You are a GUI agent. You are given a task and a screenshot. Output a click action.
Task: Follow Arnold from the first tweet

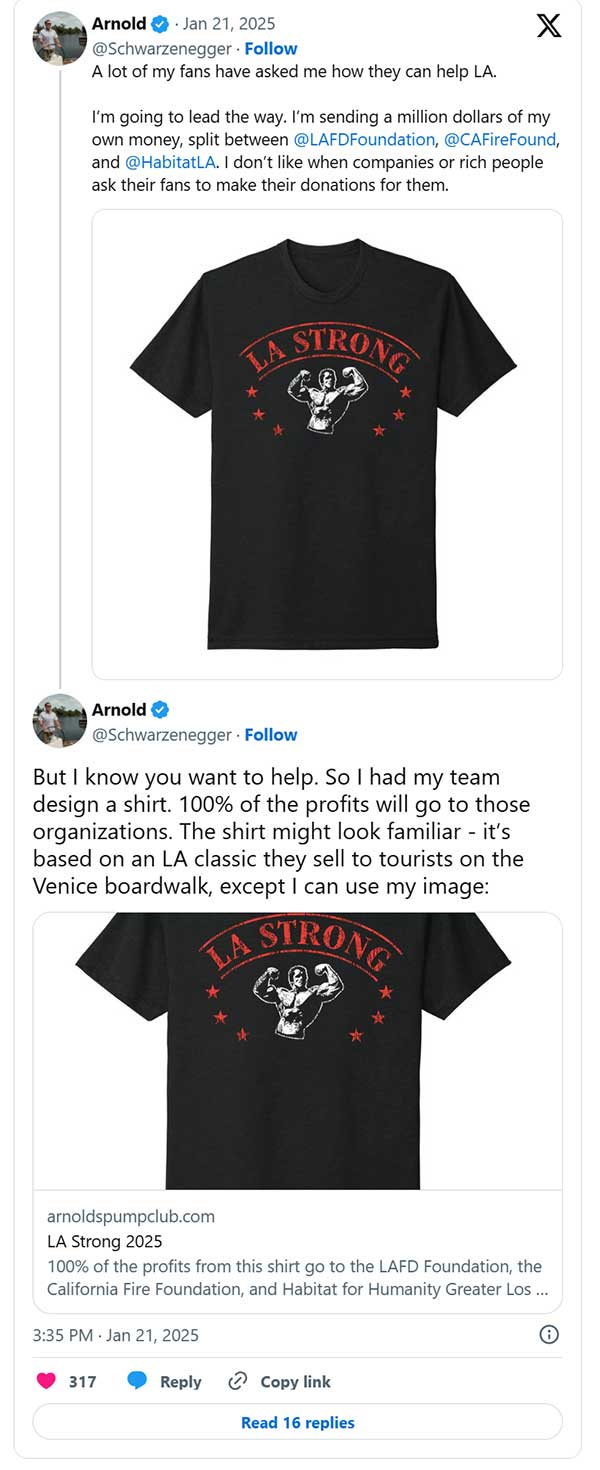pos(273,48)
